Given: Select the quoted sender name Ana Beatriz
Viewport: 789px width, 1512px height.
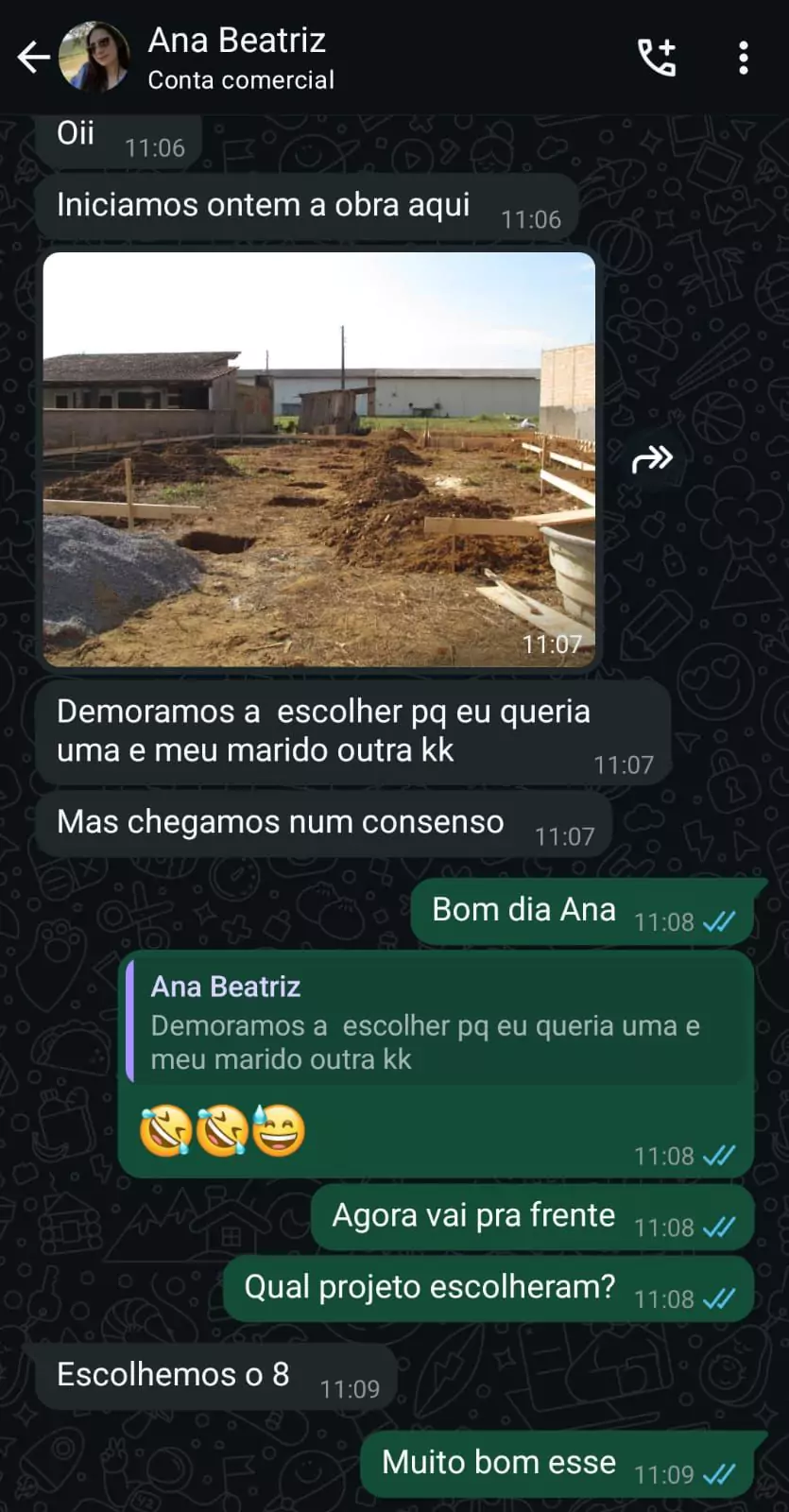Looking at the screenshot, I should 224,987.
